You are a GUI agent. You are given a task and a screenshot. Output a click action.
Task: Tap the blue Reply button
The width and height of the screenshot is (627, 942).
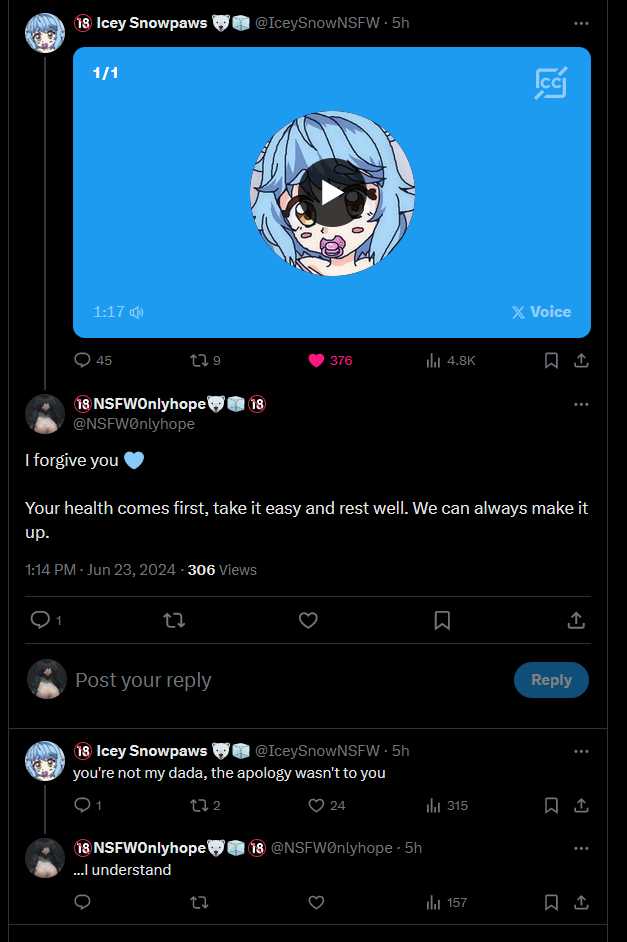point(551,680)
